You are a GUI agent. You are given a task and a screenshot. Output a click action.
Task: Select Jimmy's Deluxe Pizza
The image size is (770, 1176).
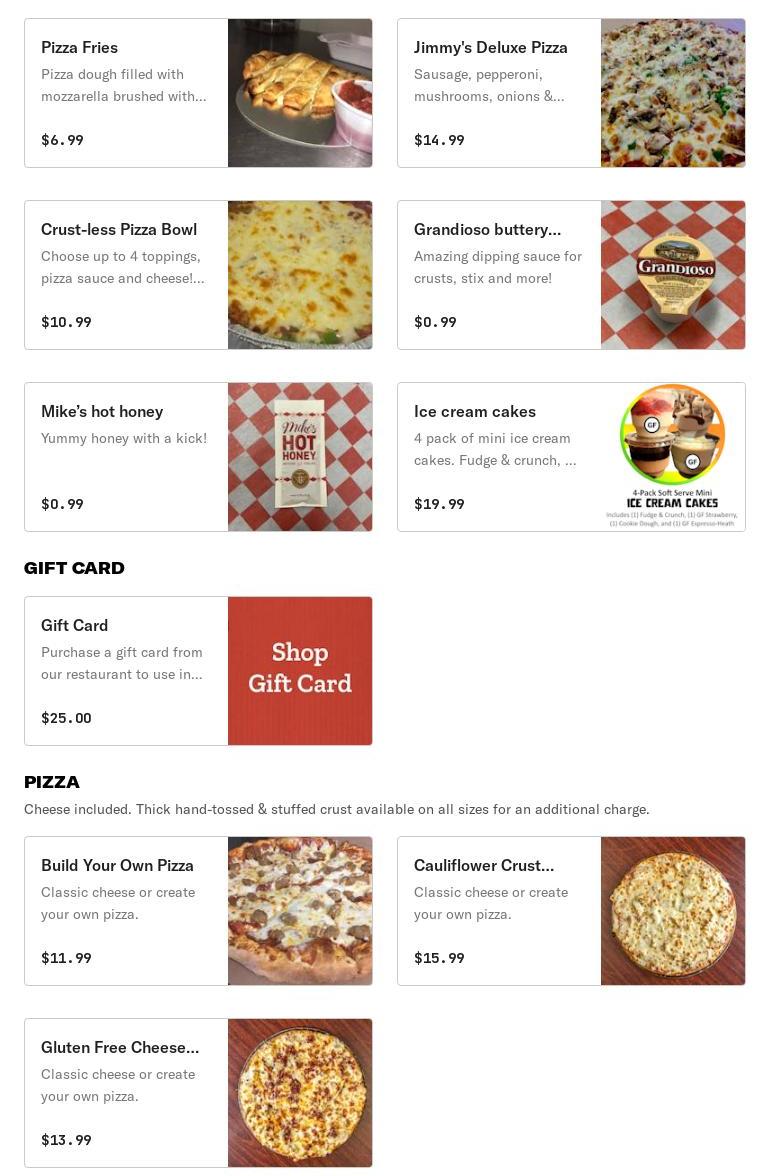point(571,93)
